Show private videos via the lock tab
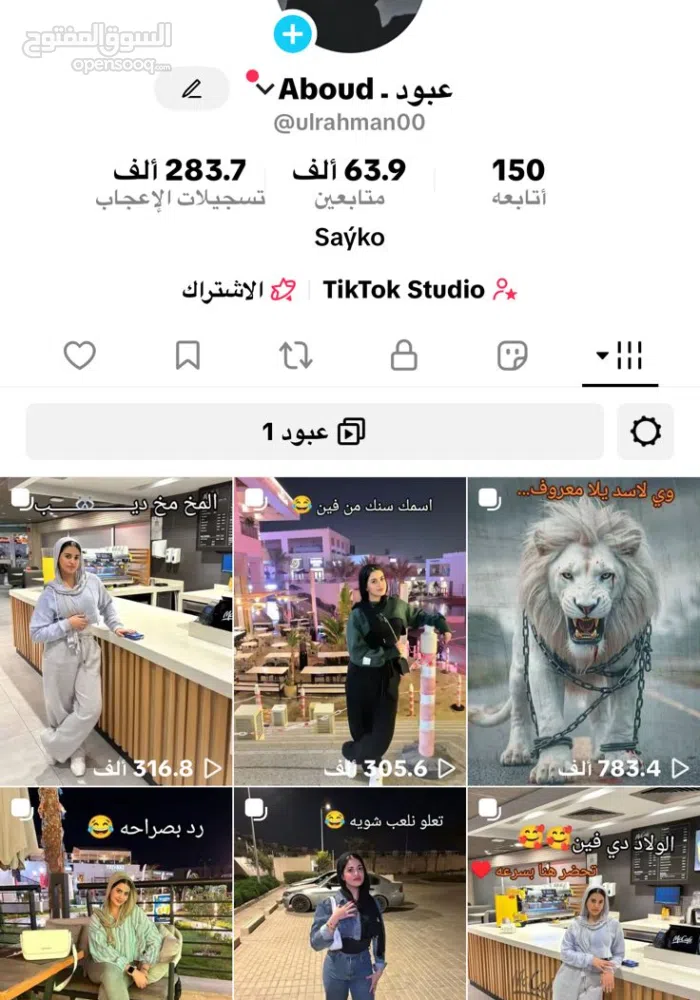Screen dimensions: 700x1000 click(x=404, y=355)
